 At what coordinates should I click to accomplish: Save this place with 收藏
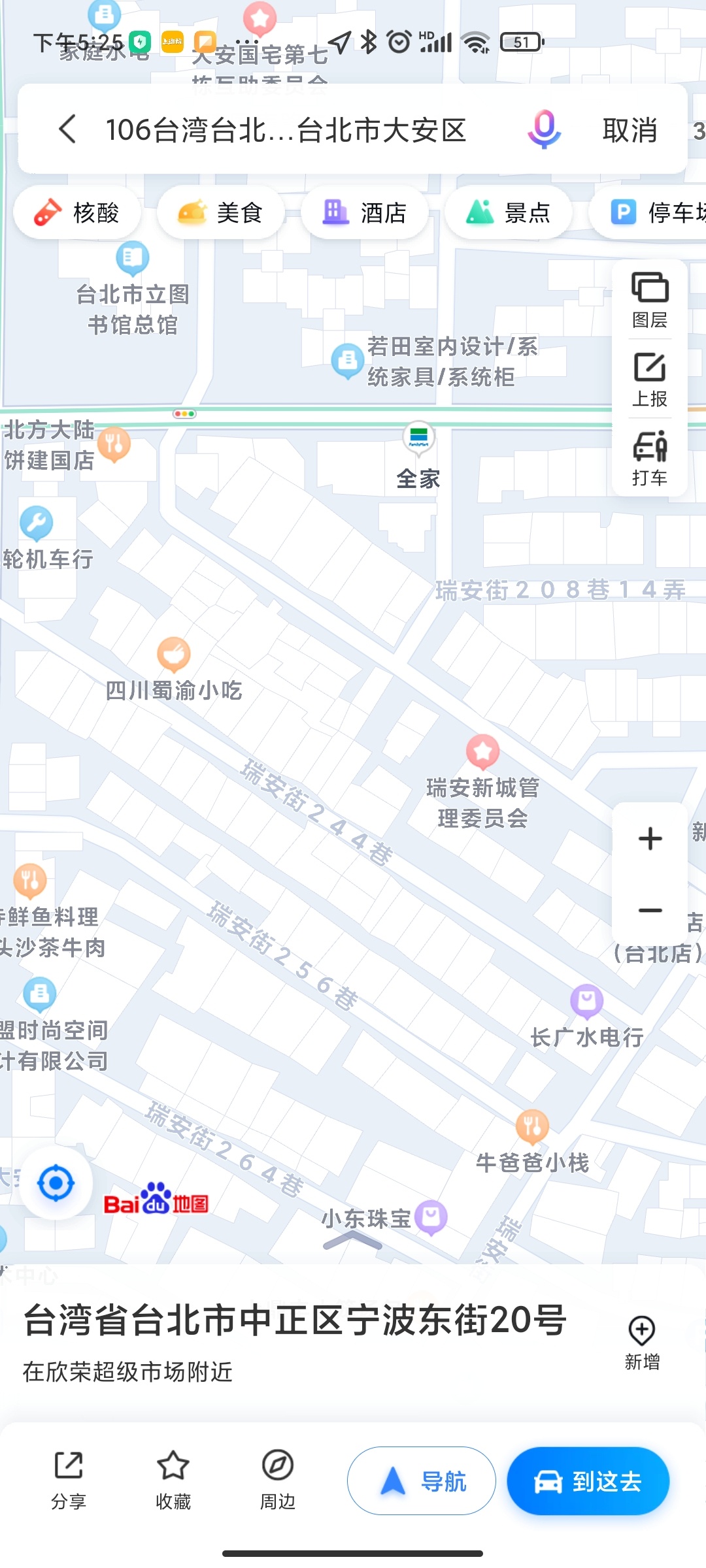click(x=173, y=1480)
